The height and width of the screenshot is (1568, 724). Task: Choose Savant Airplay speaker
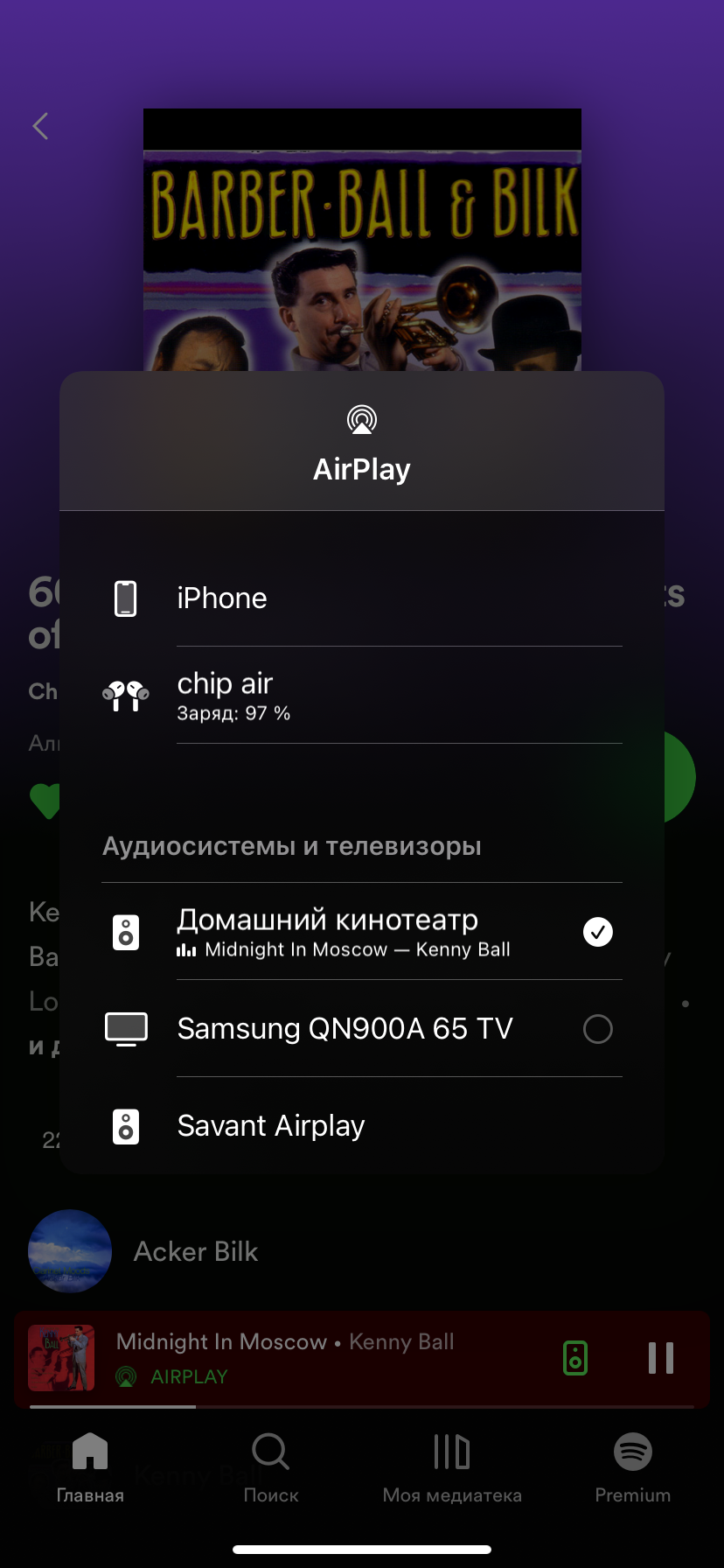click(x=360, y=1126)
